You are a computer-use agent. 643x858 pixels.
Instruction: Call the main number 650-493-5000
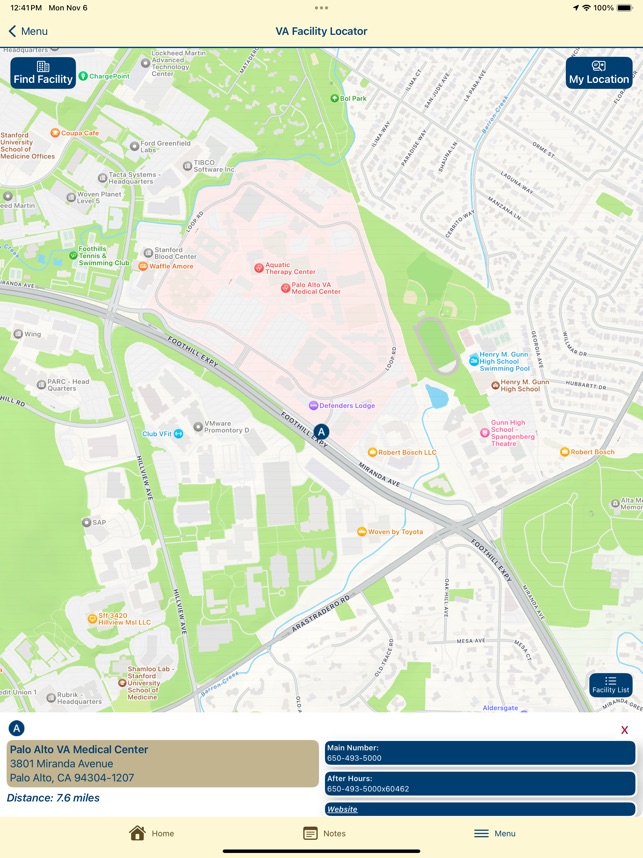(x=480, y=753)
